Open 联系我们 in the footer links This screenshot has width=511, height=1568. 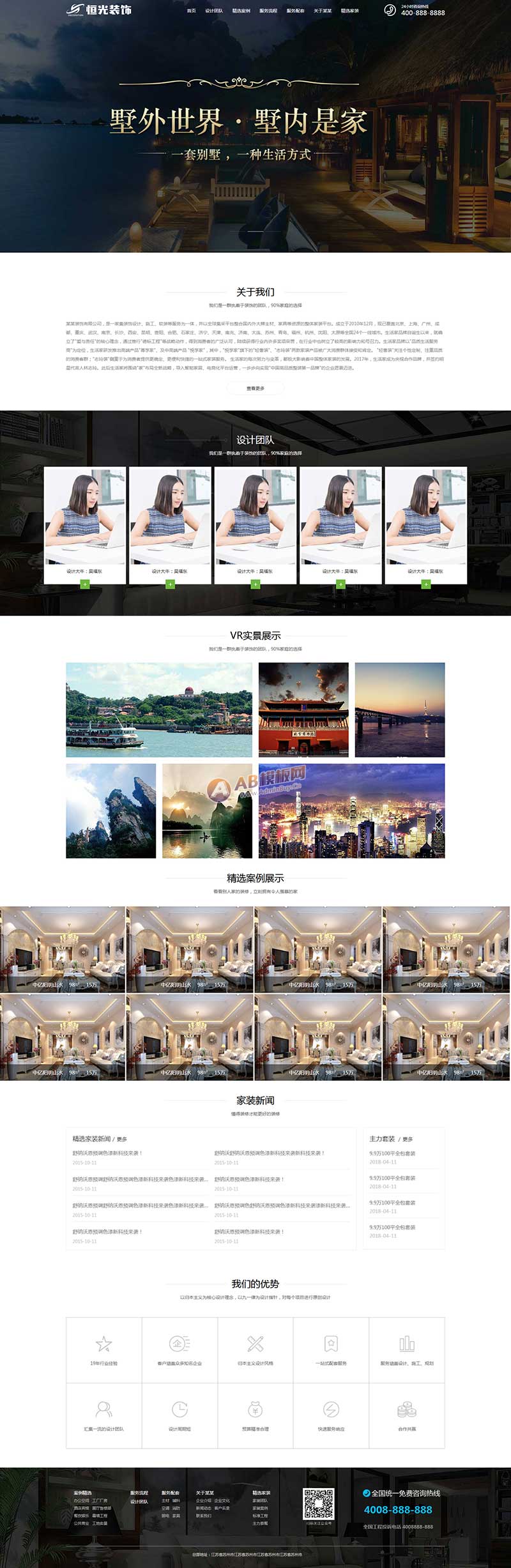[204, 1516]
